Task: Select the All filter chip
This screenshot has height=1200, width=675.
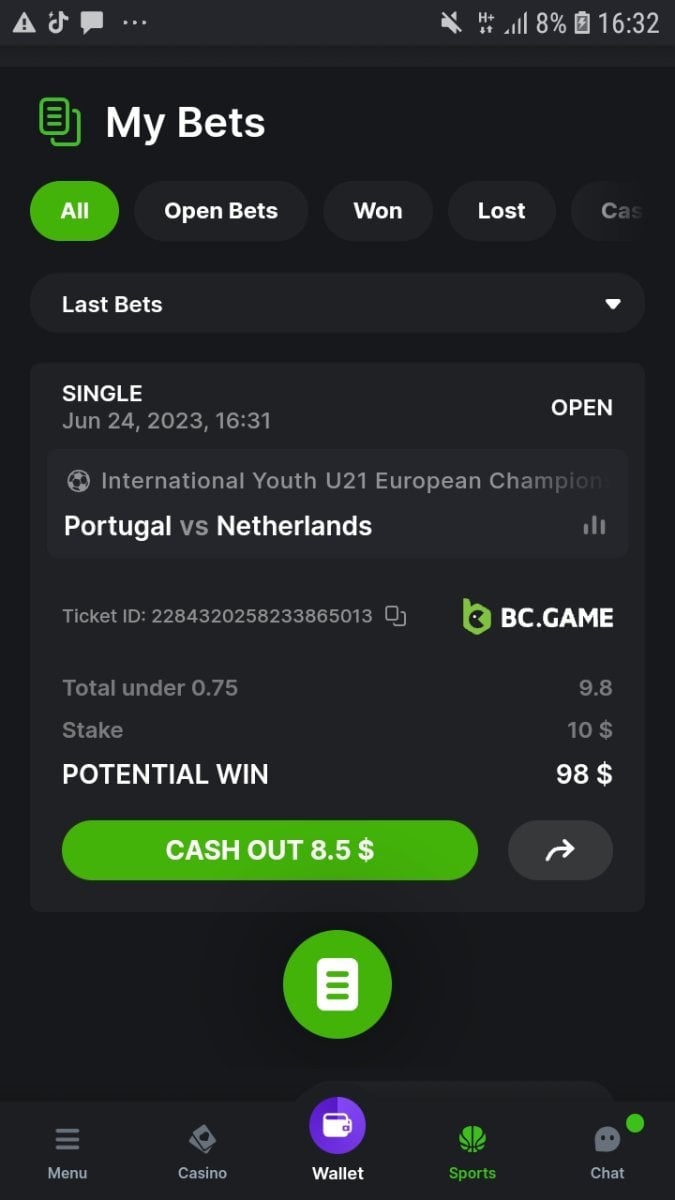Action: 74,211
